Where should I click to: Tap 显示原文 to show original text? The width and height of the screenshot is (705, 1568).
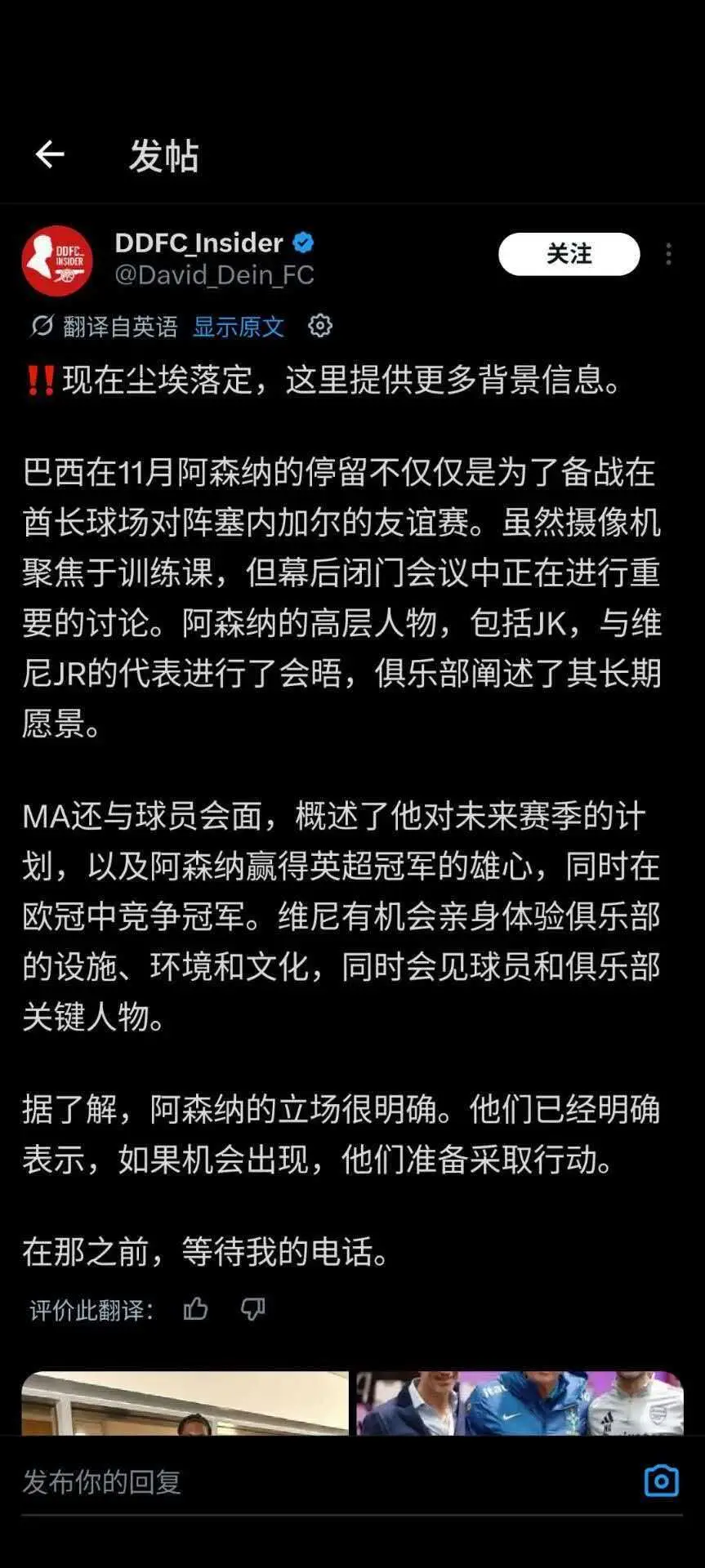239,327
